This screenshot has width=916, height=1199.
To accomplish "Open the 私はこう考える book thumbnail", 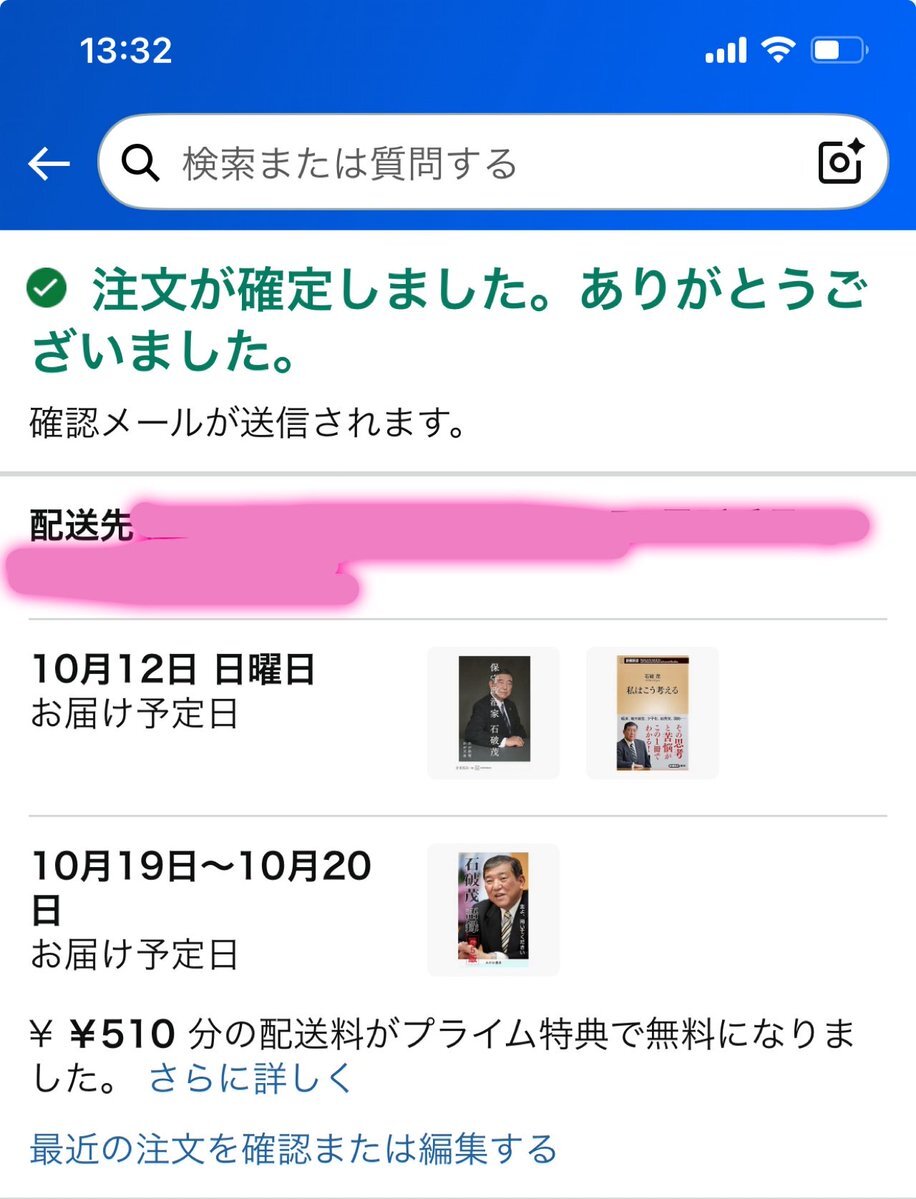I will click(652, 713).
